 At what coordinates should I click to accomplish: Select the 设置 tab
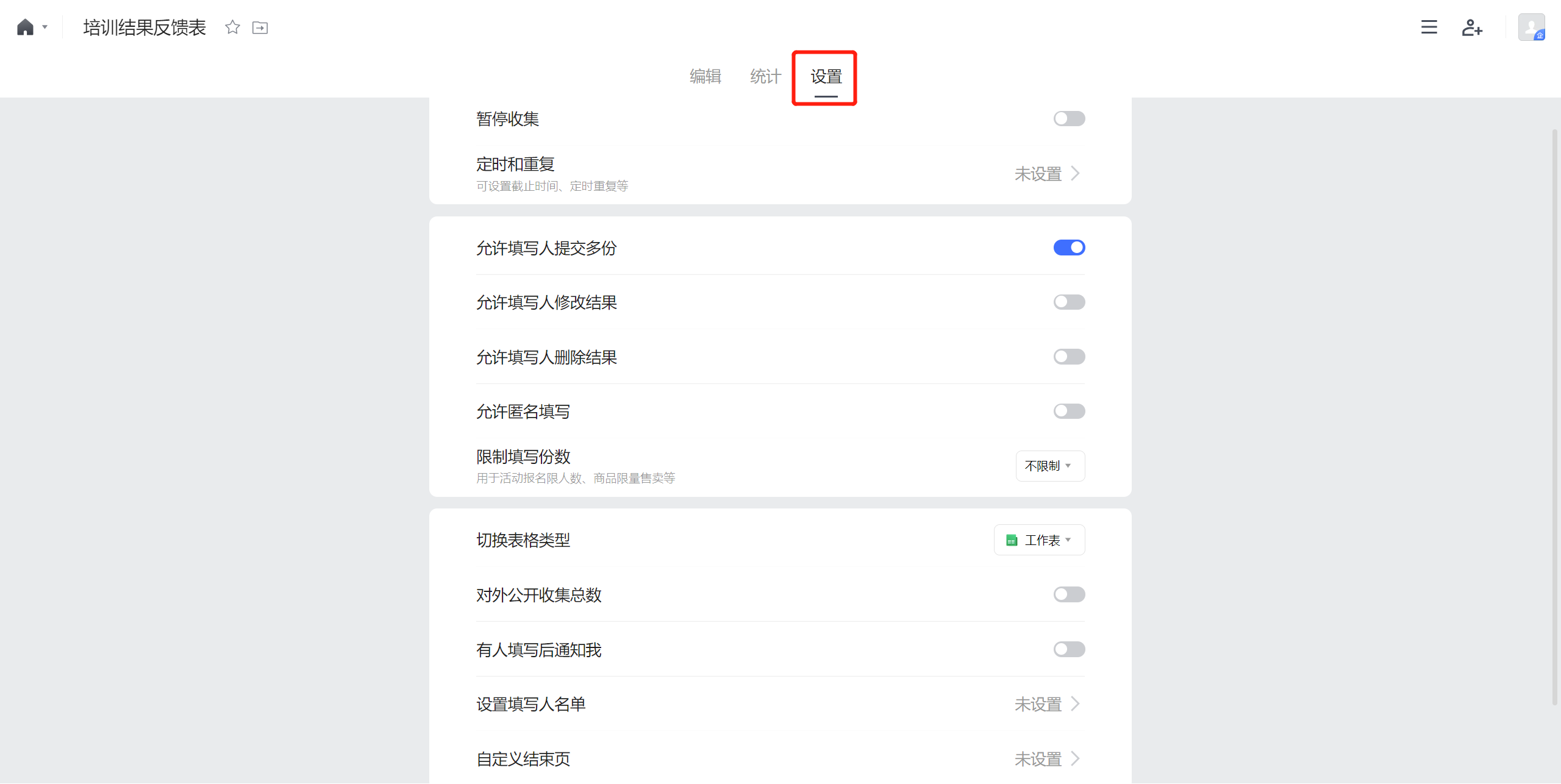826,76
